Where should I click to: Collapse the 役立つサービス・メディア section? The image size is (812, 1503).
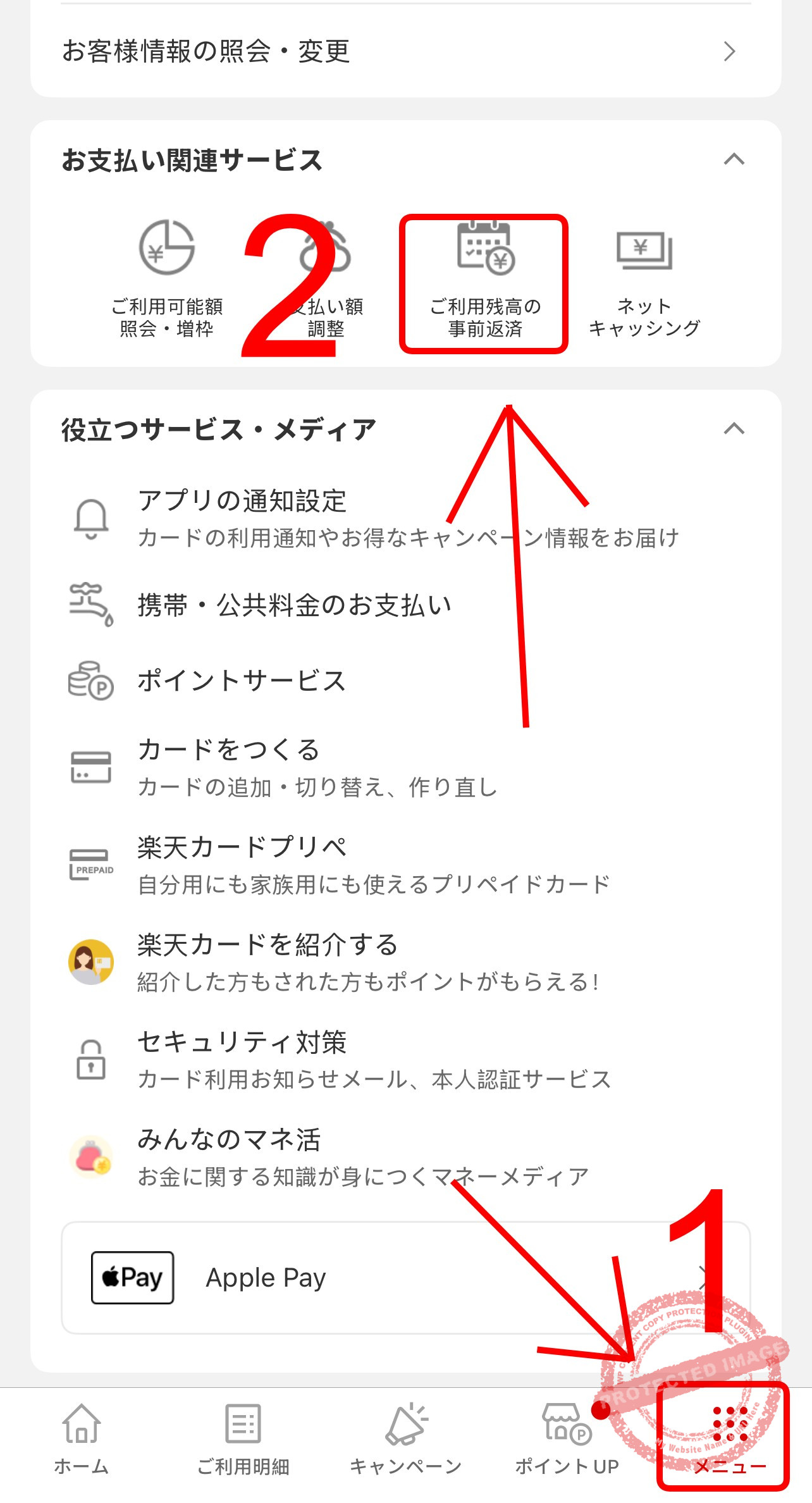coord(733,429)
